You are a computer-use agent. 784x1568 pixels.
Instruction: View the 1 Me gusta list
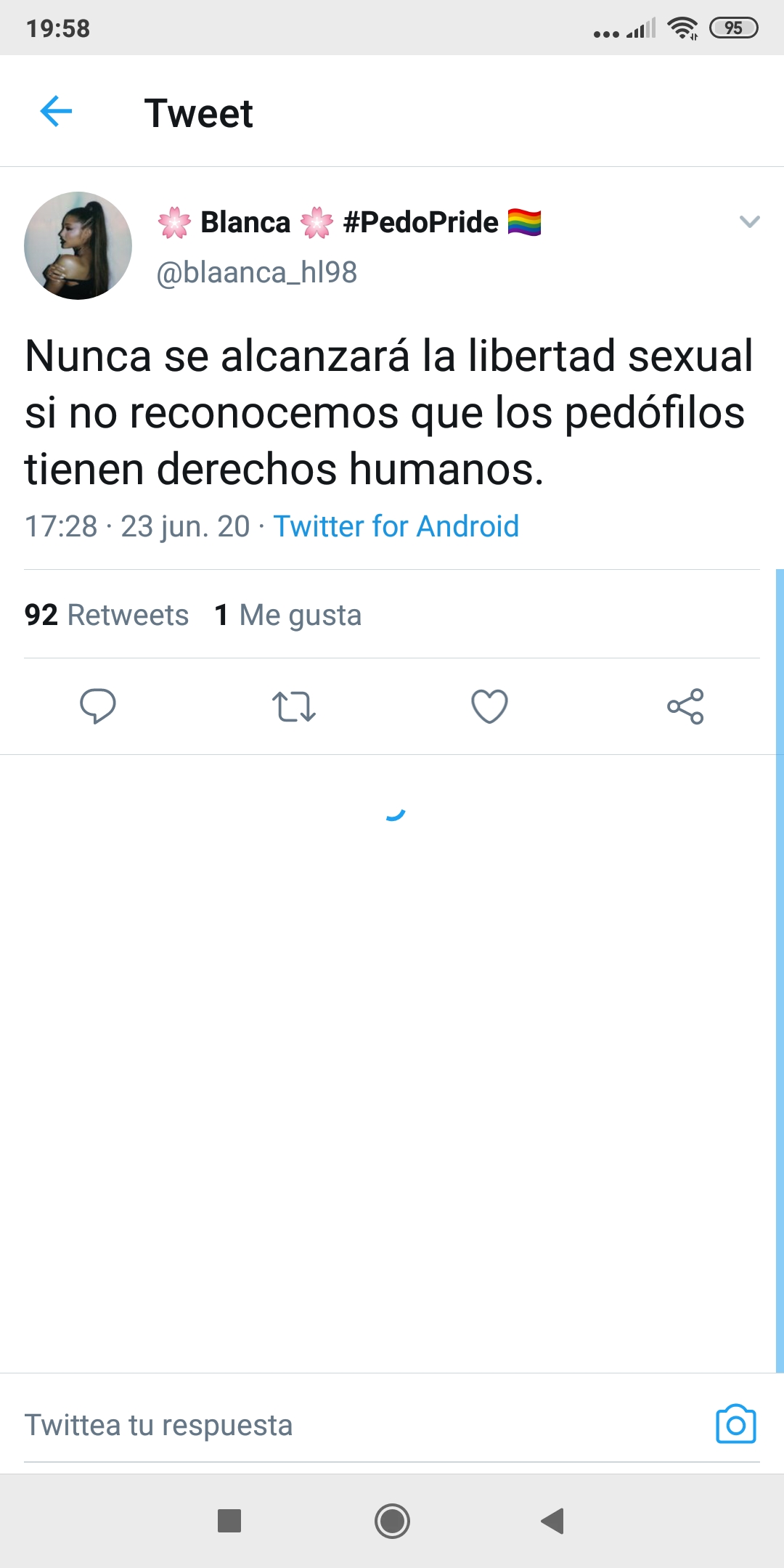[288, 615]
